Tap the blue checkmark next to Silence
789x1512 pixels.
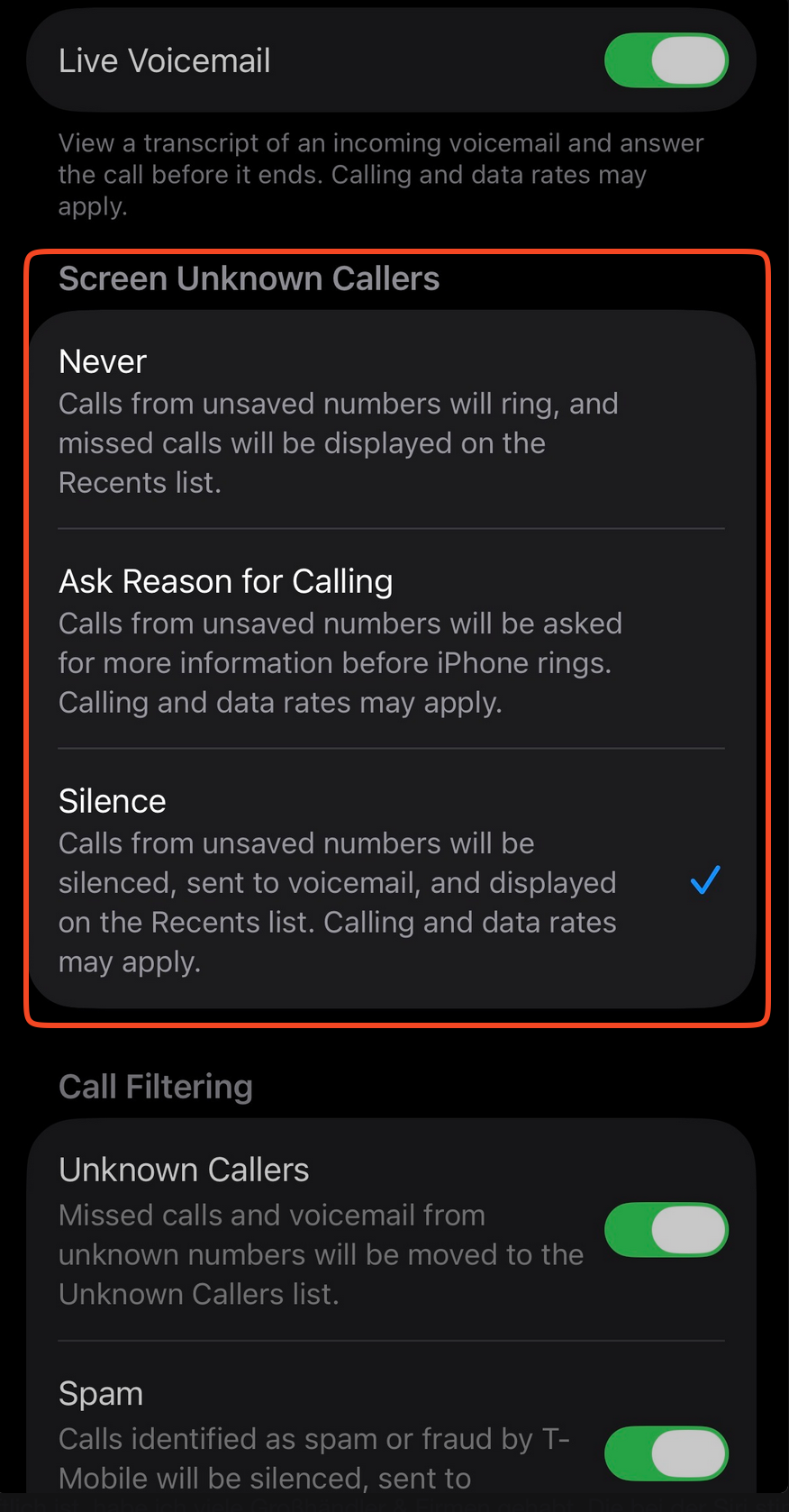point(703,880)
